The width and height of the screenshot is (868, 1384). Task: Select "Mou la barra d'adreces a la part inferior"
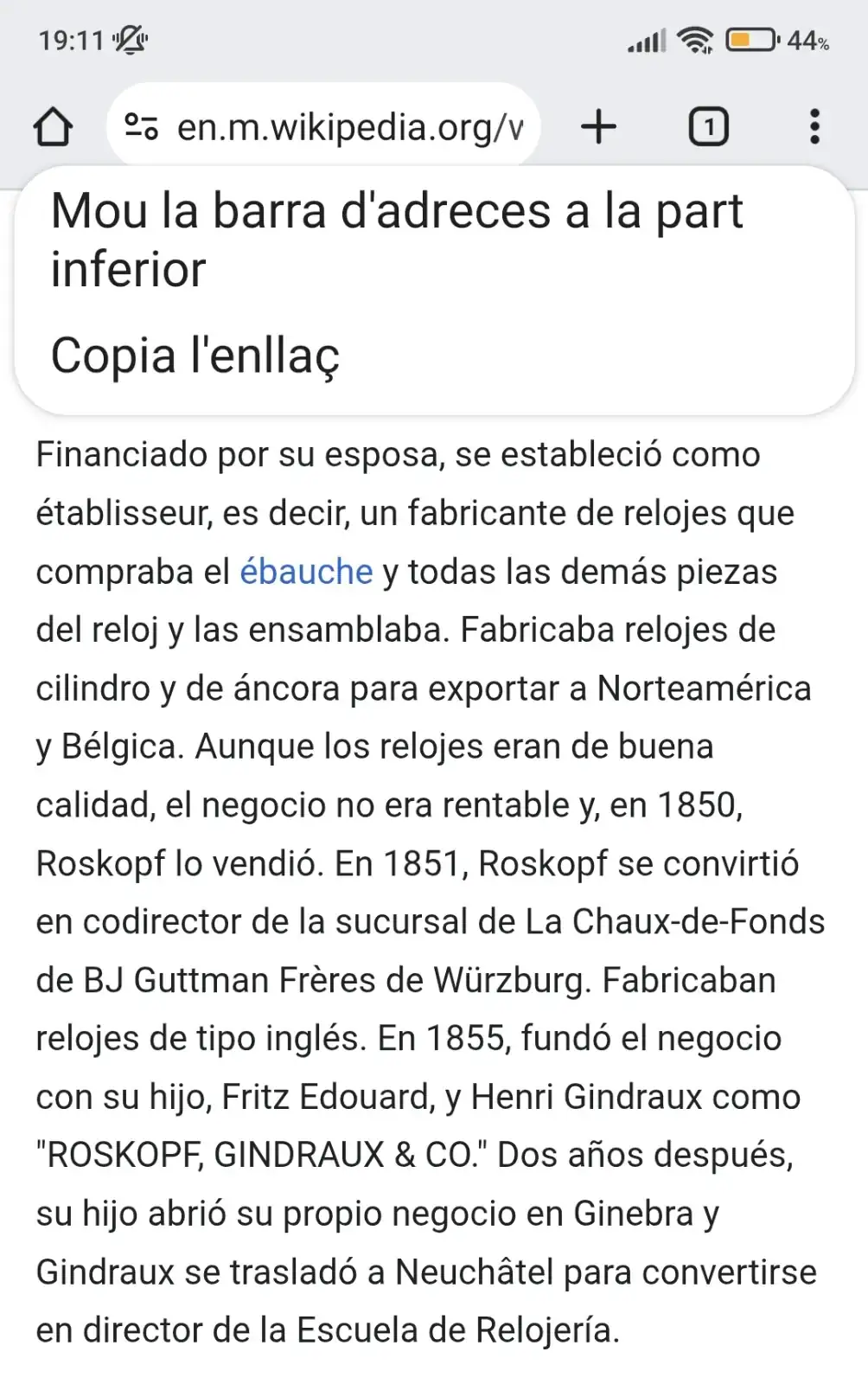pyautogui.click(x=396, y=240)
